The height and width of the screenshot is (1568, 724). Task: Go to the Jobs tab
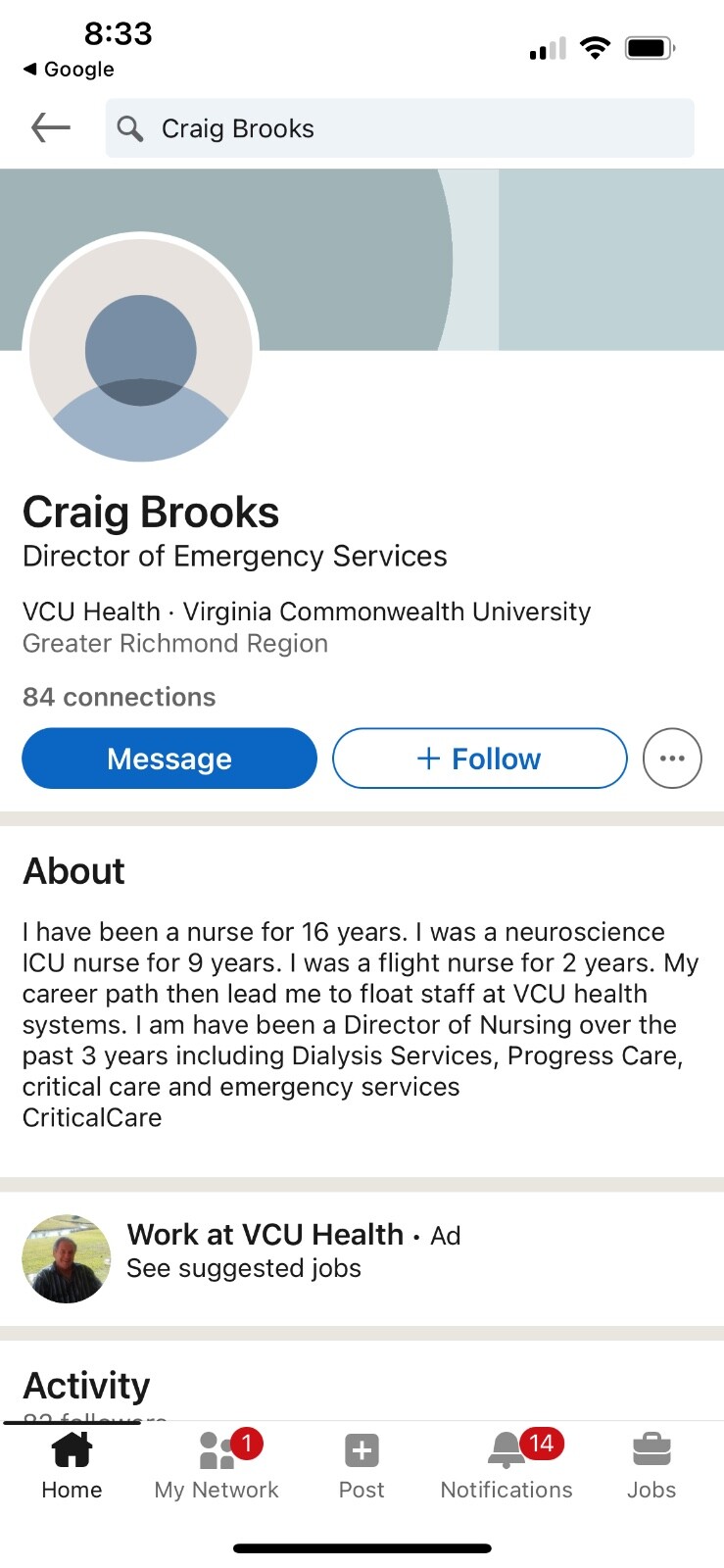[652, 1465]
